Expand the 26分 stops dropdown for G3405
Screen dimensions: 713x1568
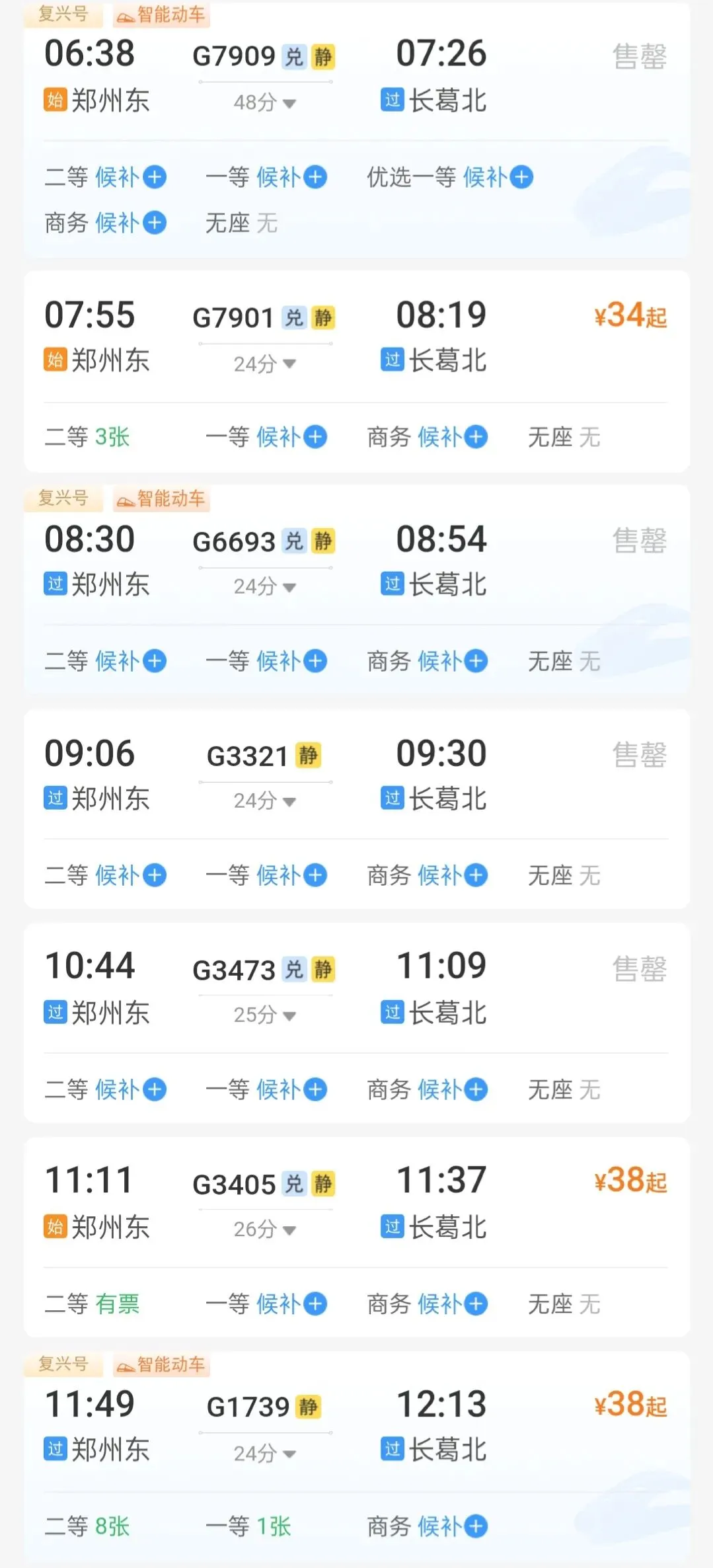tap(265, 1229)
